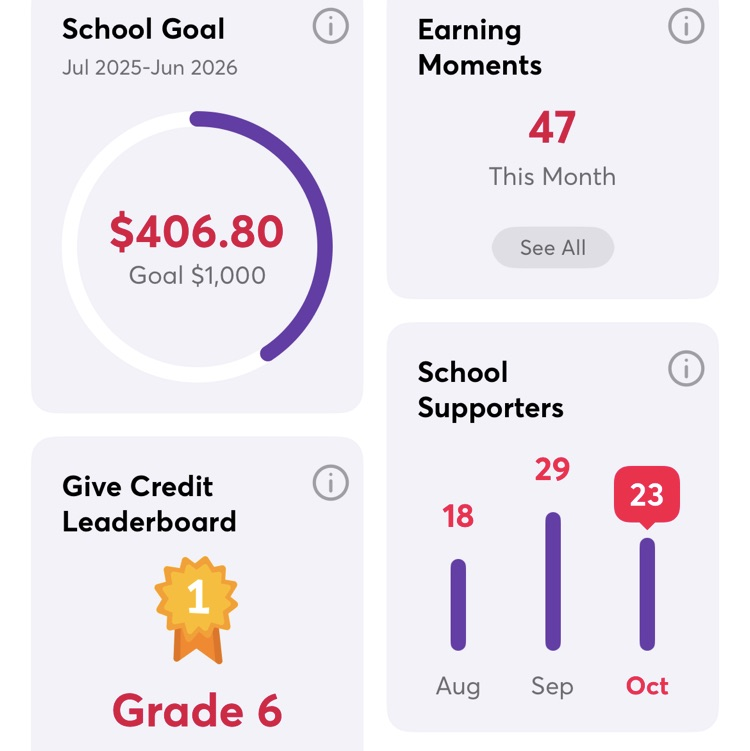Show info about Earning Moments
This screenshot has width=750, height=751.
tap(686, 26)
